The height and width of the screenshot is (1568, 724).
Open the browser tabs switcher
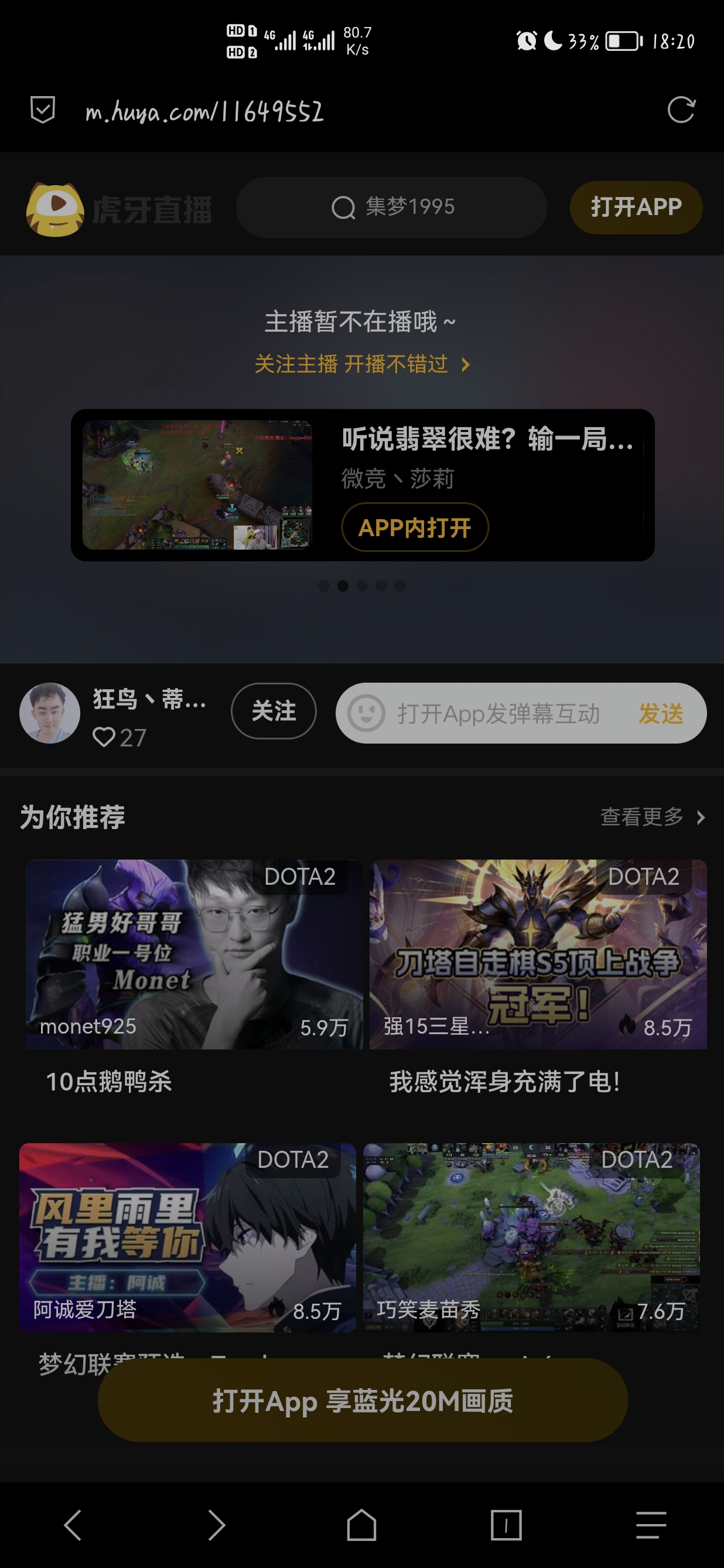506,1525
